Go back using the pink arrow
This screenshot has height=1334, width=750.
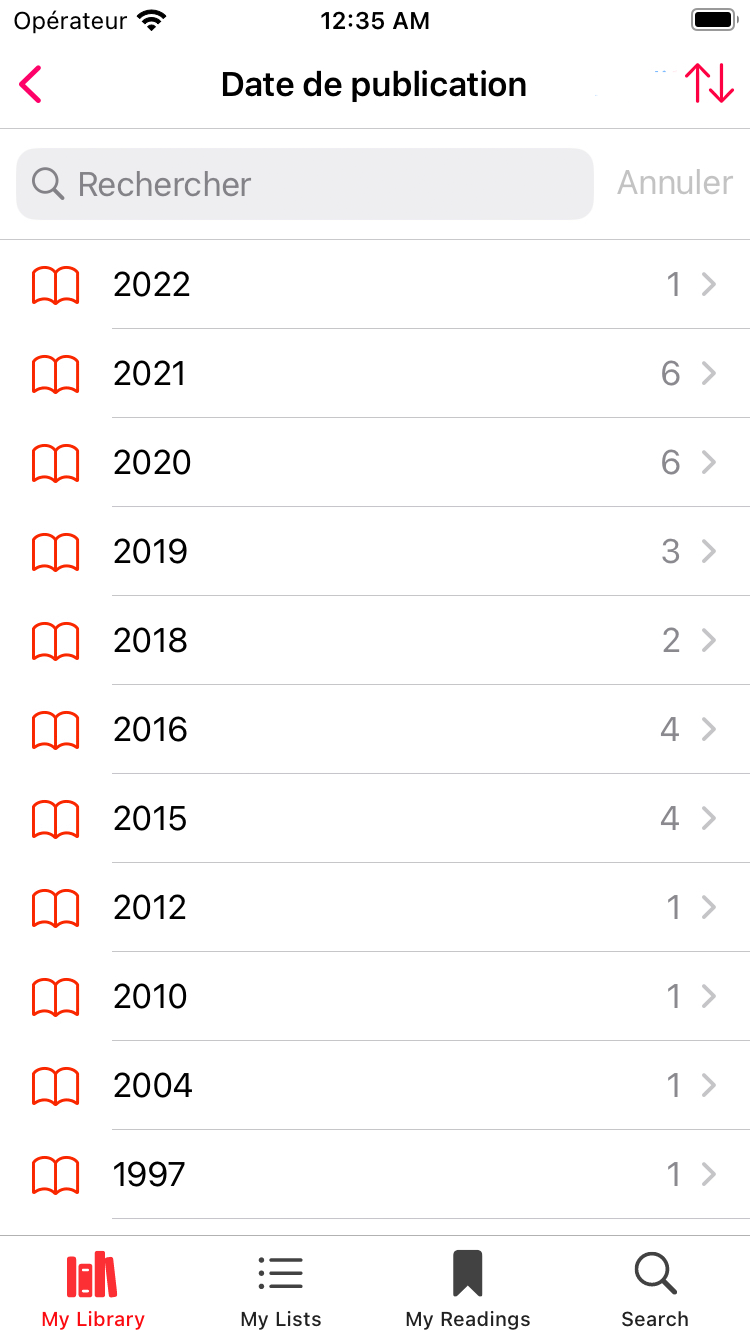click(x=31, y=85)
